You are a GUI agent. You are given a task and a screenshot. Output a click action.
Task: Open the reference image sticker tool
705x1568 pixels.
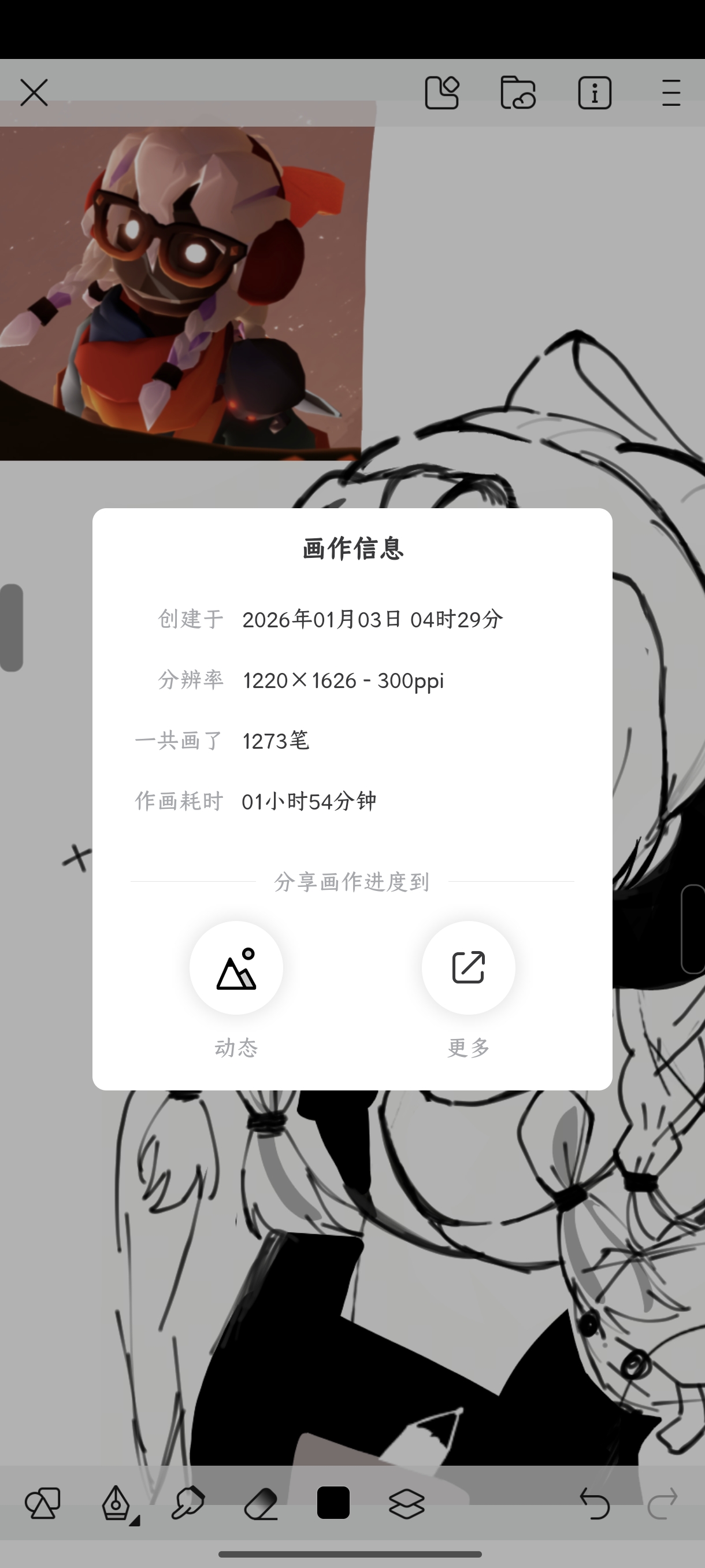tap(441, 93)
